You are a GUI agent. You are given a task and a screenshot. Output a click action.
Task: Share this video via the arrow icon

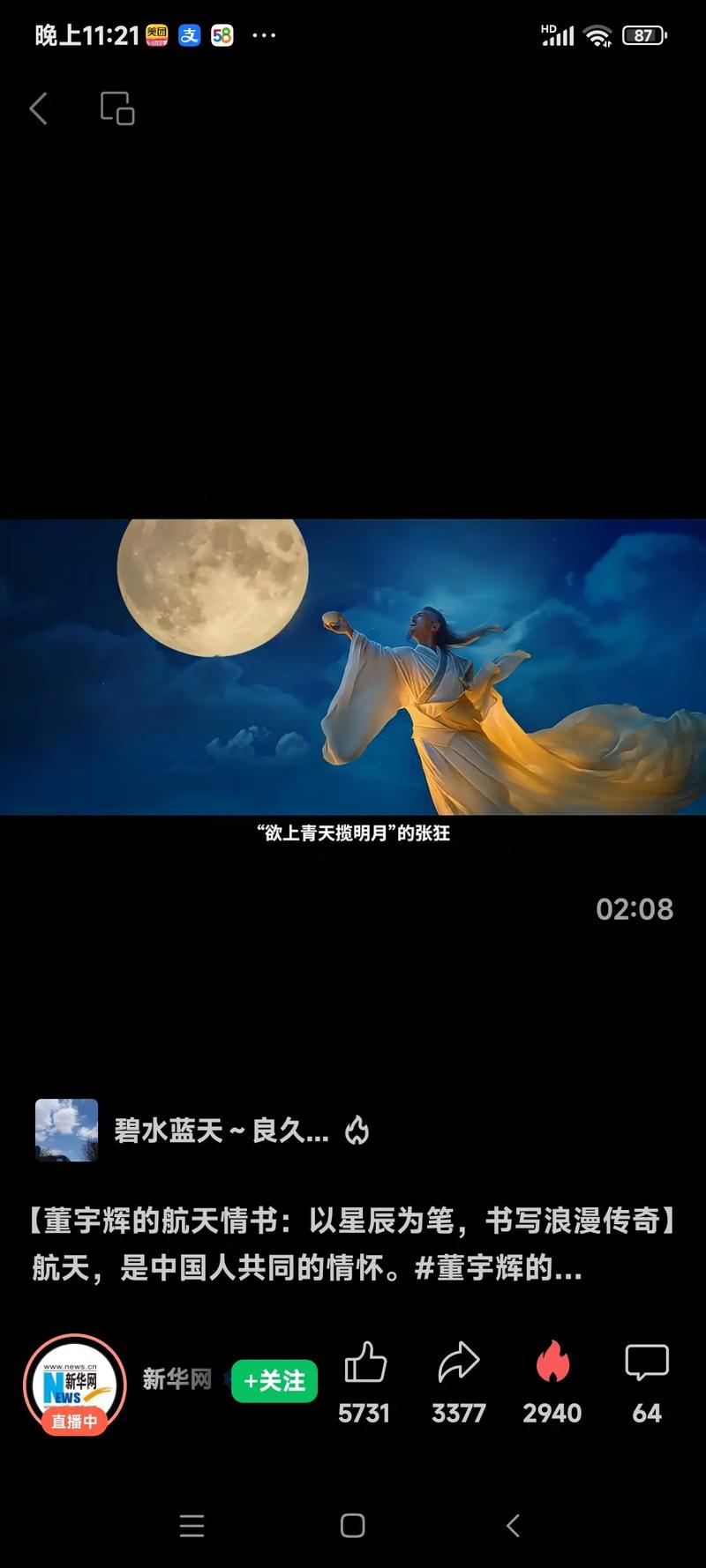(458, 1363)
